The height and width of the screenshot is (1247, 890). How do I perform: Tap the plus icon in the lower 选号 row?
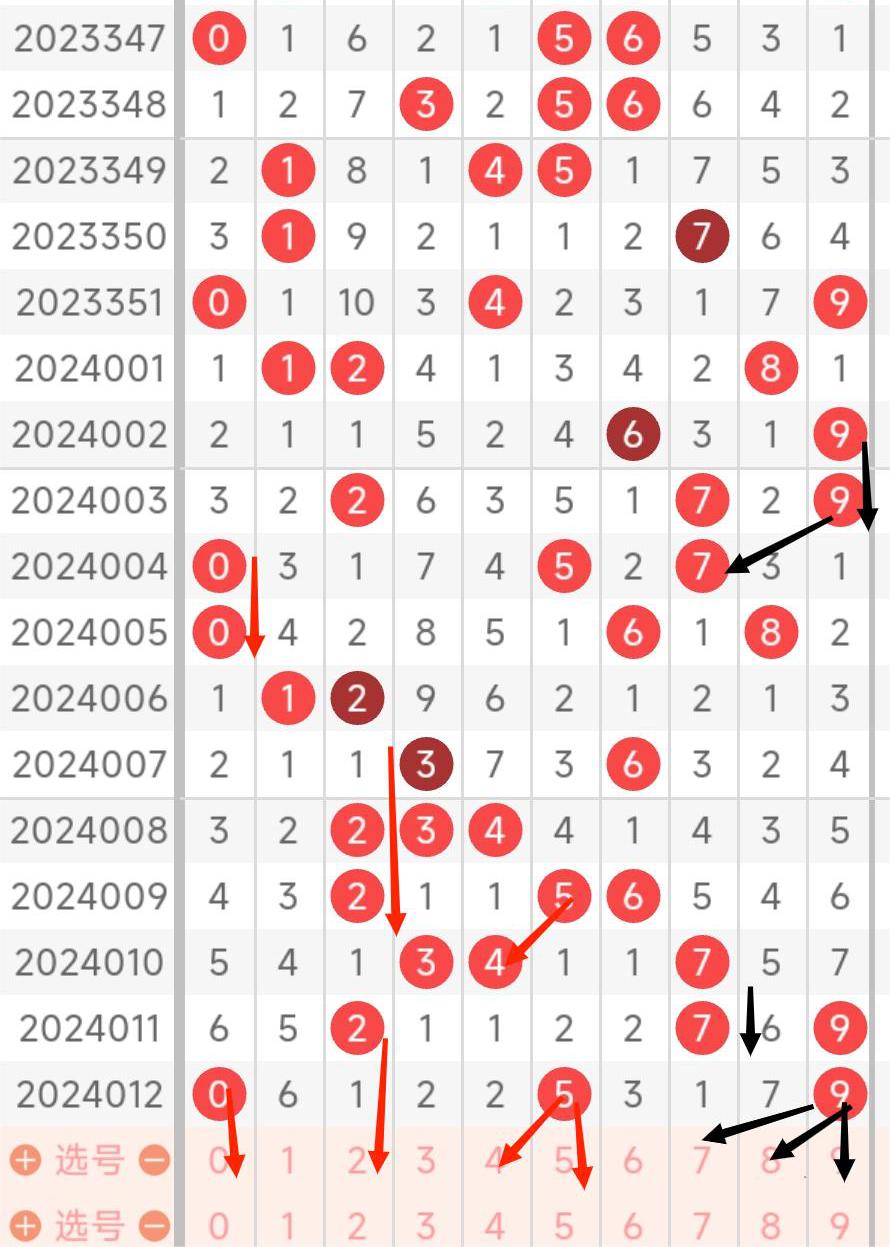pyautogui.click(x=26, y=1225)
